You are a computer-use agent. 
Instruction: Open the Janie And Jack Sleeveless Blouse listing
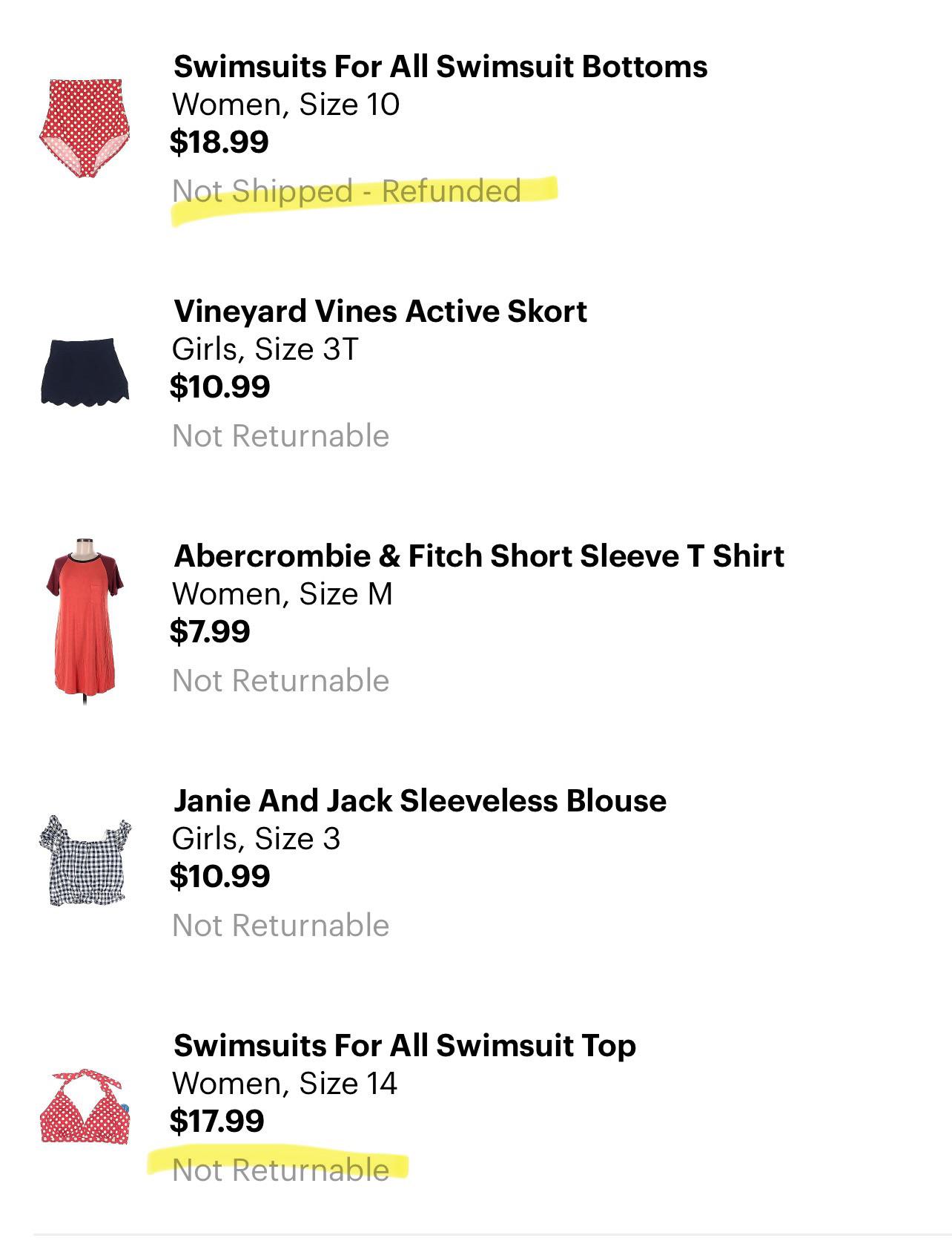click(420, 802)
